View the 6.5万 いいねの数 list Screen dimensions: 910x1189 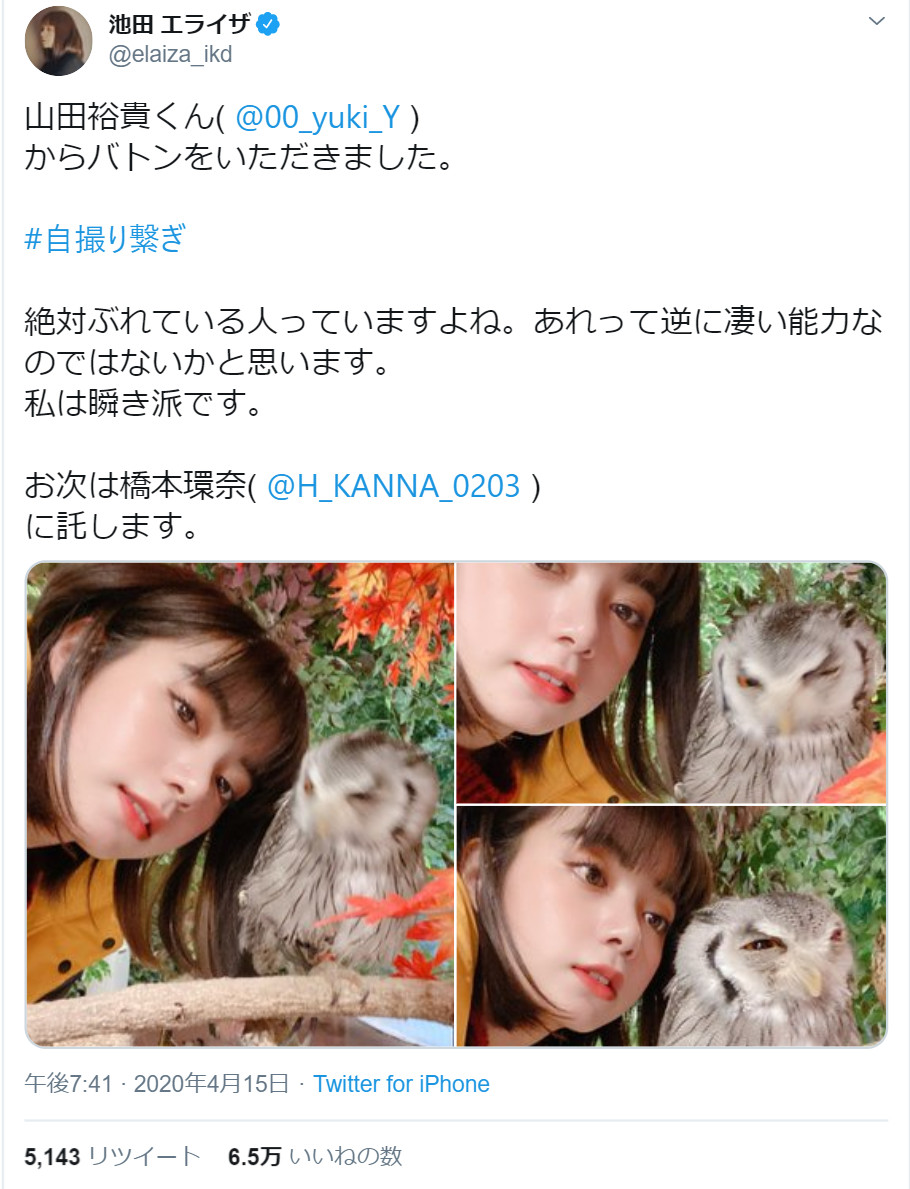click(x=315, y=1157)
